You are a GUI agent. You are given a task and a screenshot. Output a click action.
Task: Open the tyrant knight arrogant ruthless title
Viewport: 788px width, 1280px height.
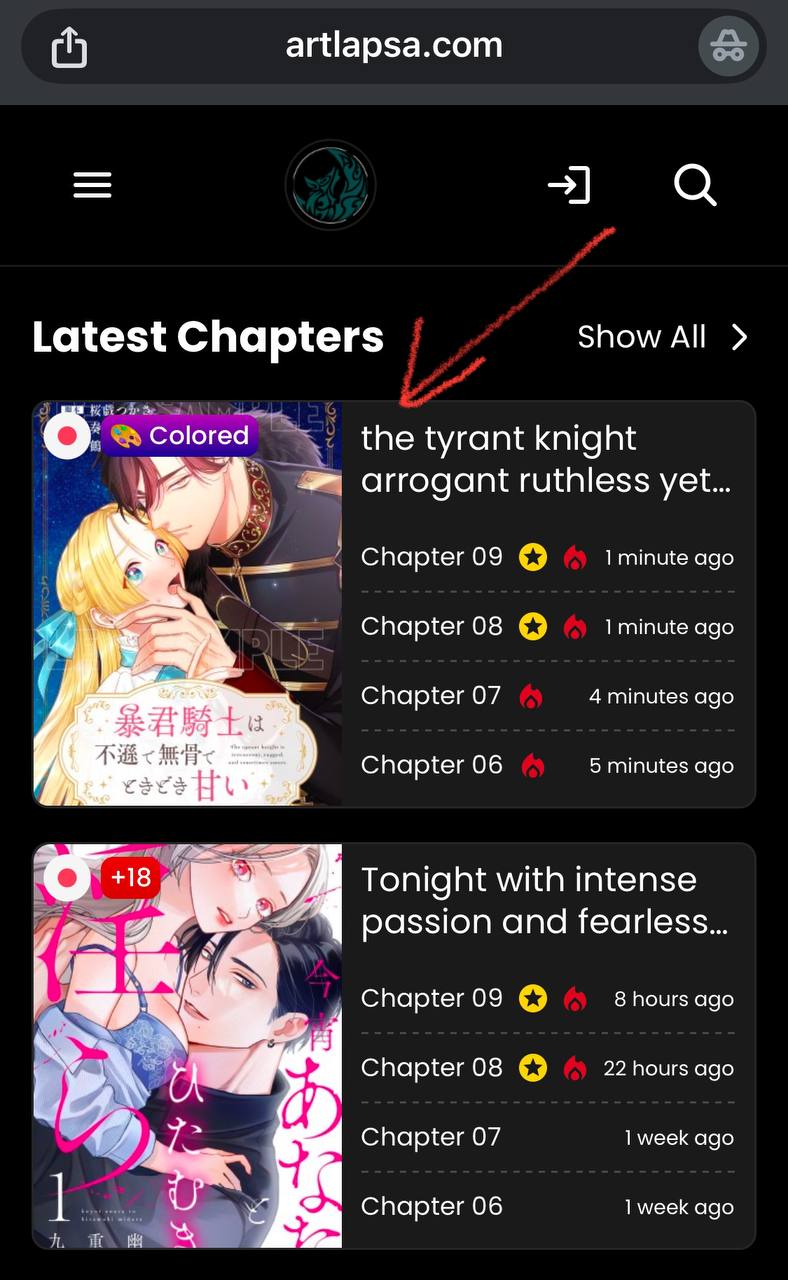click(545, 459)
